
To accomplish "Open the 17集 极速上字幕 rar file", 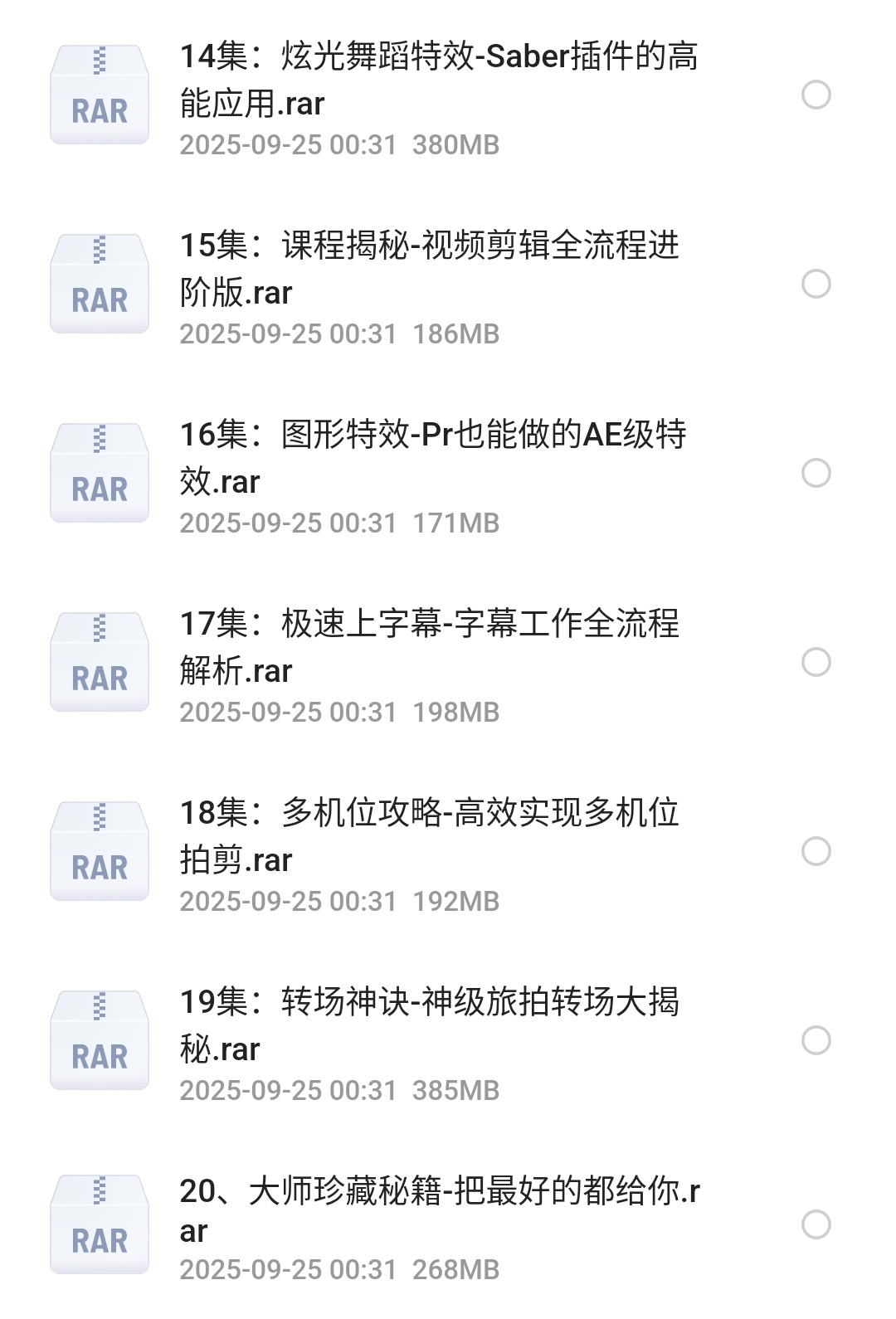I will pos(430,647).
